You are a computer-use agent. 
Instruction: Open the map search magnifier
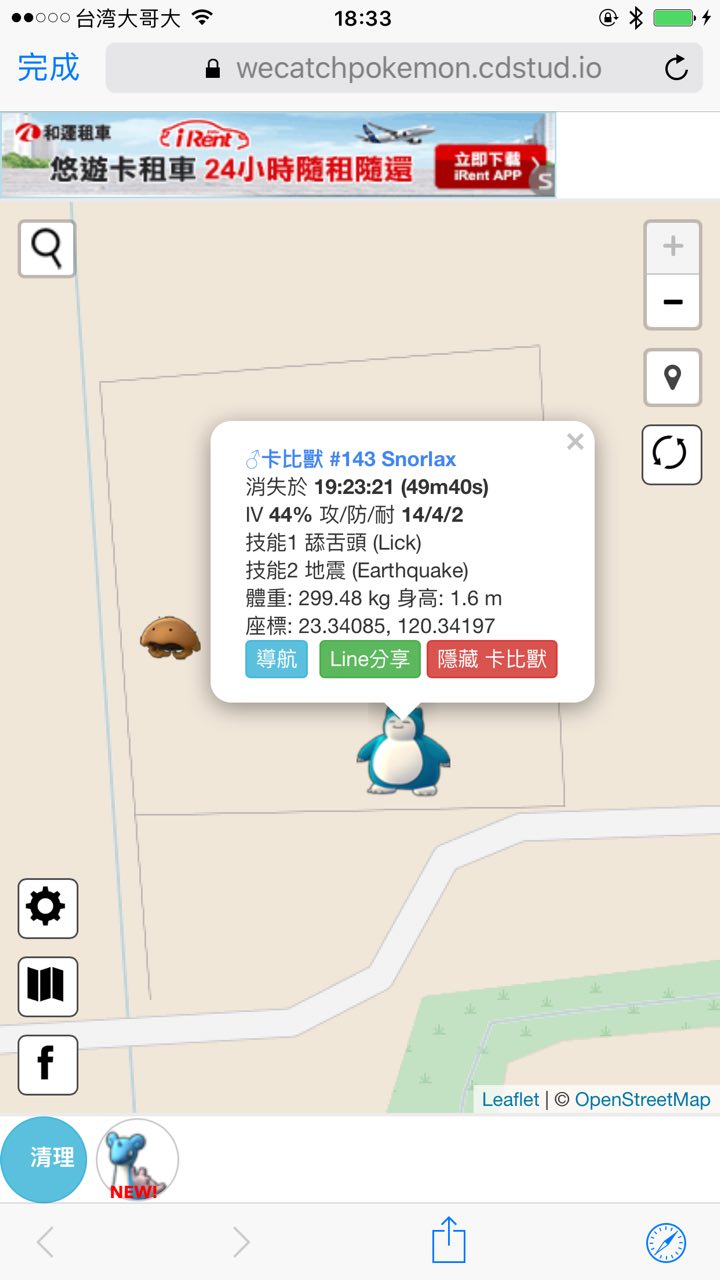(47, 248)
